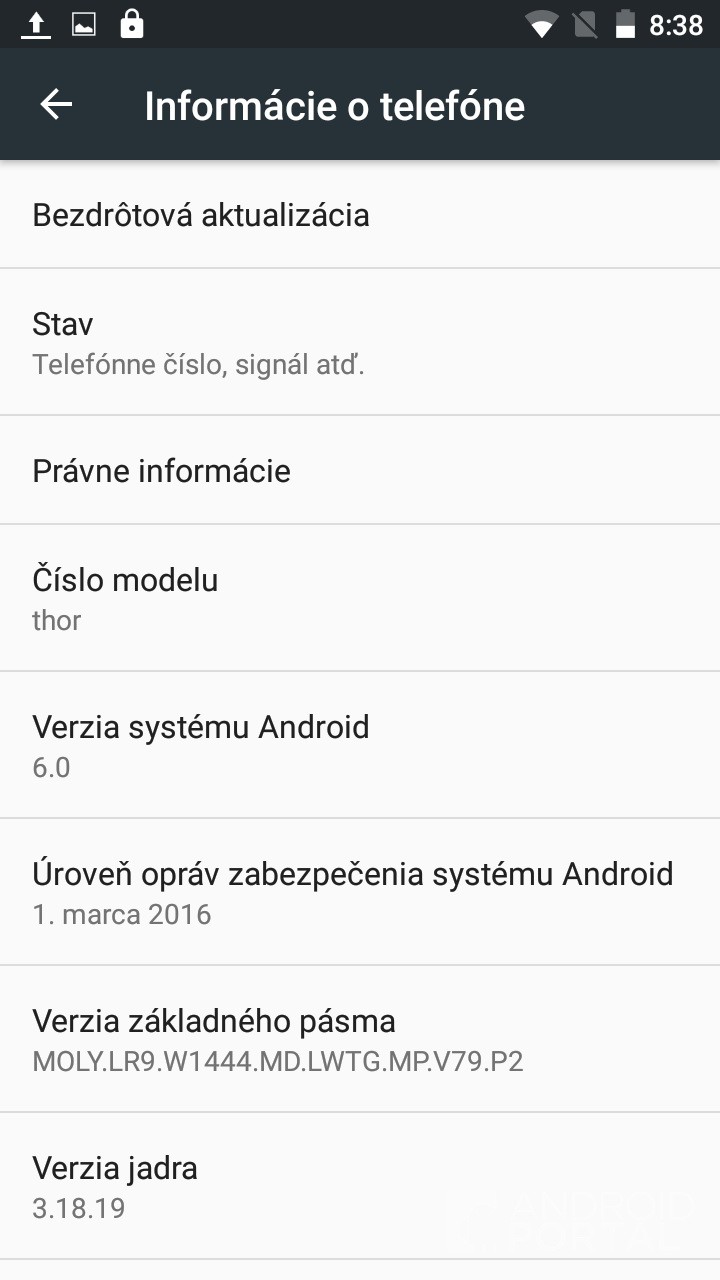Open the Stav row

pos(360,342)
